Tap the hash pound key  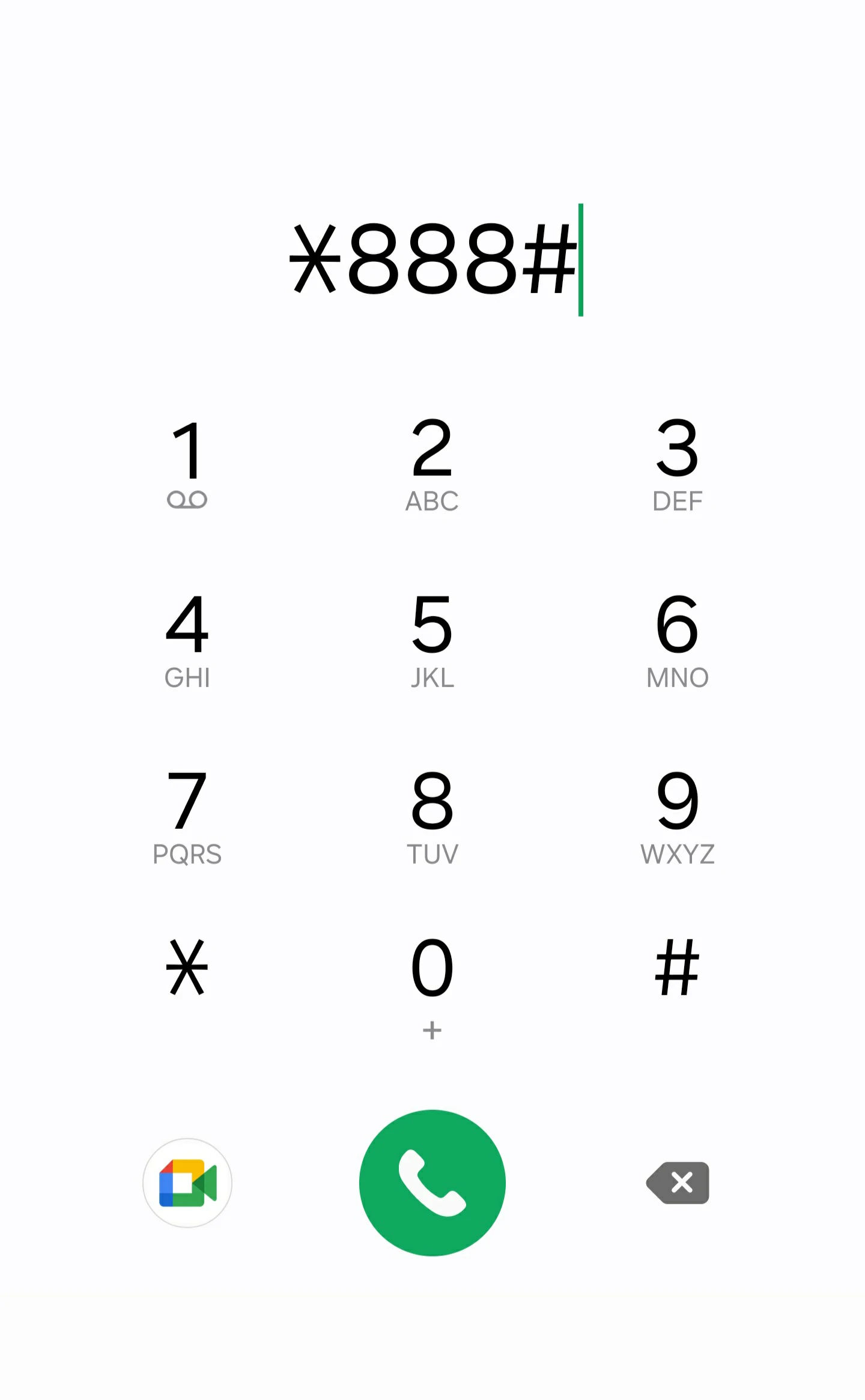[677, 968]
